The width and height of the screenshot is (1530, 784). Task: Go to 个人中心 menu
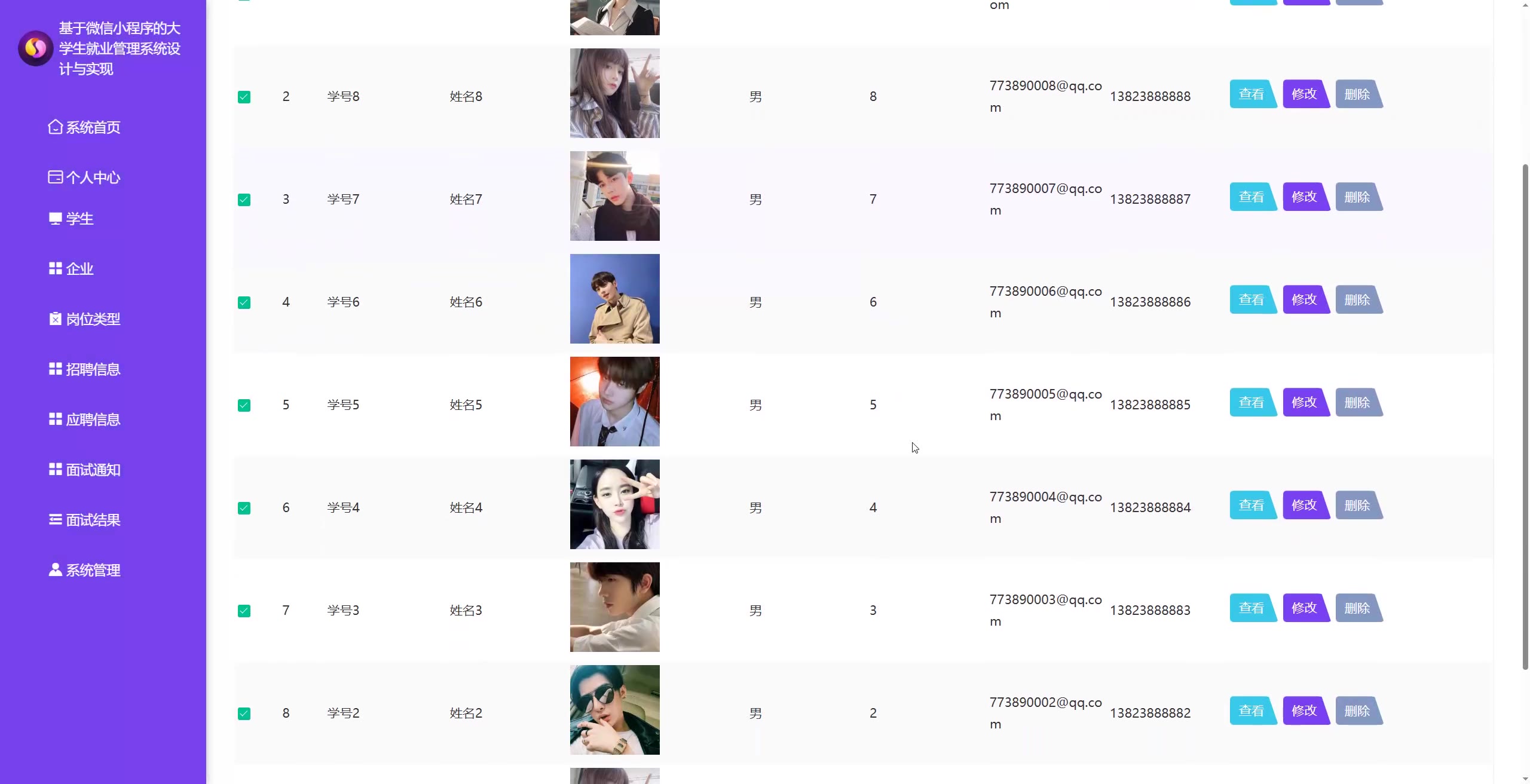[84, 177]
